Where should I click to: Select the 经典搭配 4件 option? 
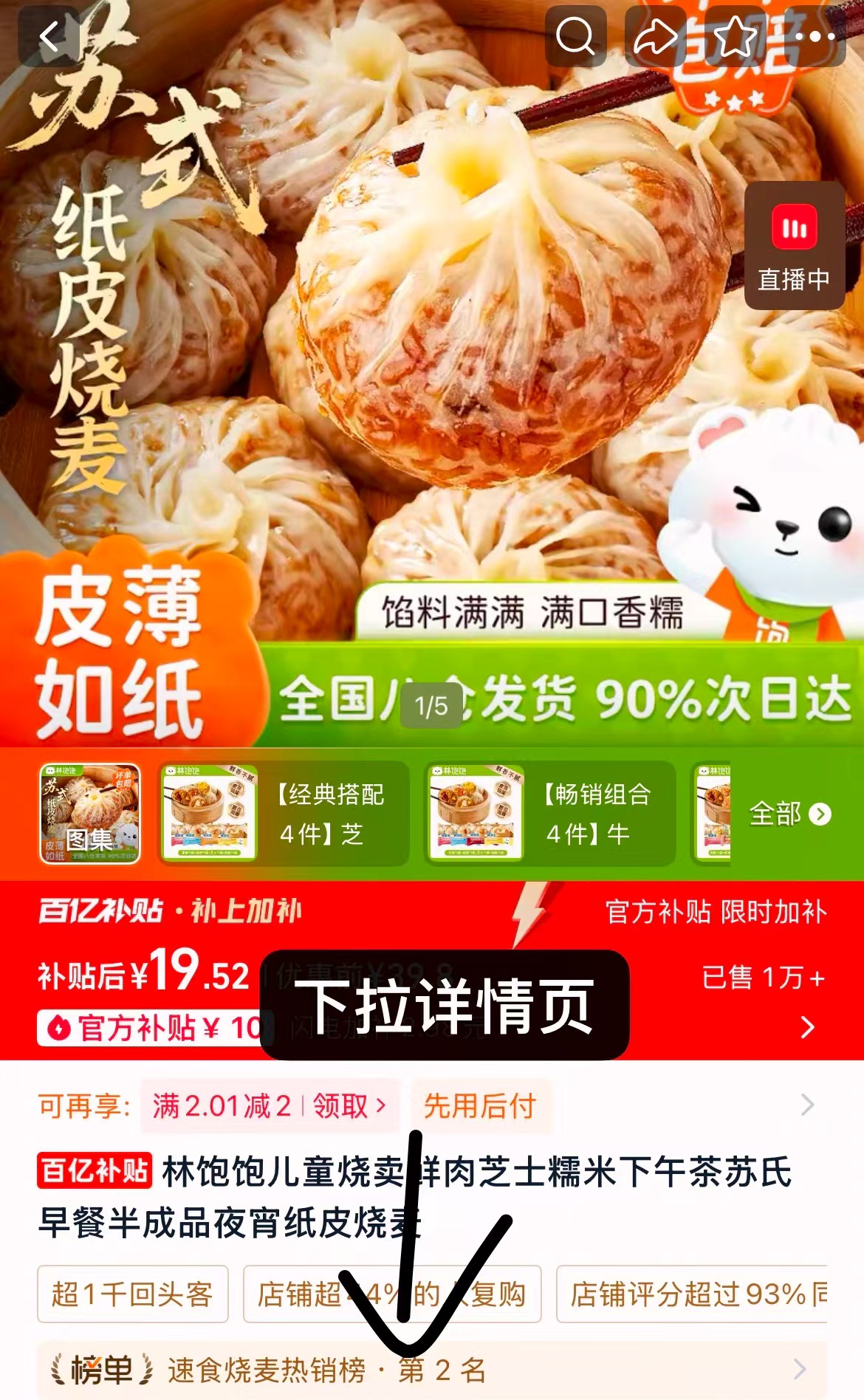coord(284,814)
